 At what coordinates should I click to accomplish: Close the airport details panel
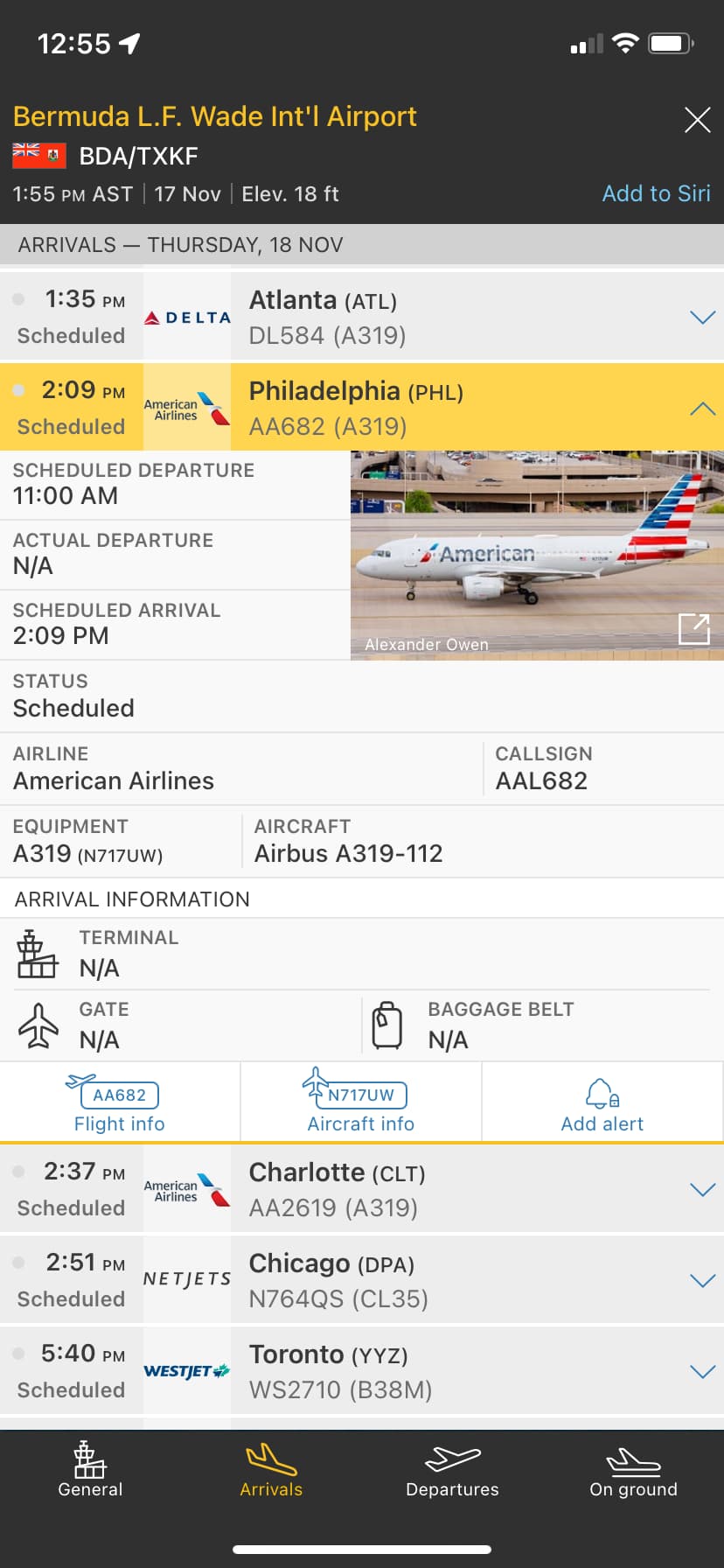coord(697,120)
